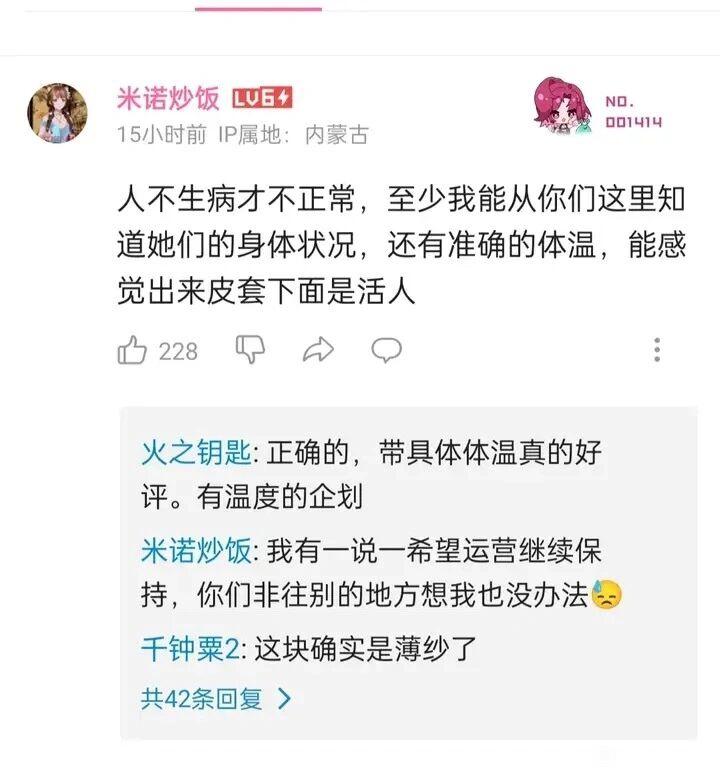Share this comment
This screenshot has height=775, width=720.
pos(318,349)
